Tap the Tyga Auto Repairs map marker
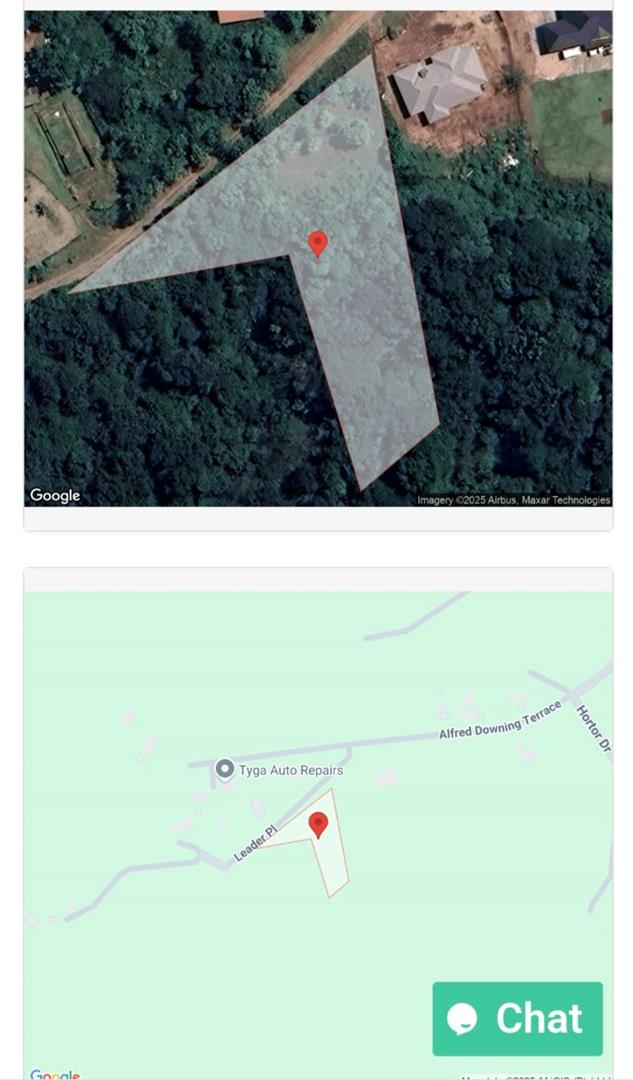The height and width of the screenshot is (1080, 633). pos(225,769)
